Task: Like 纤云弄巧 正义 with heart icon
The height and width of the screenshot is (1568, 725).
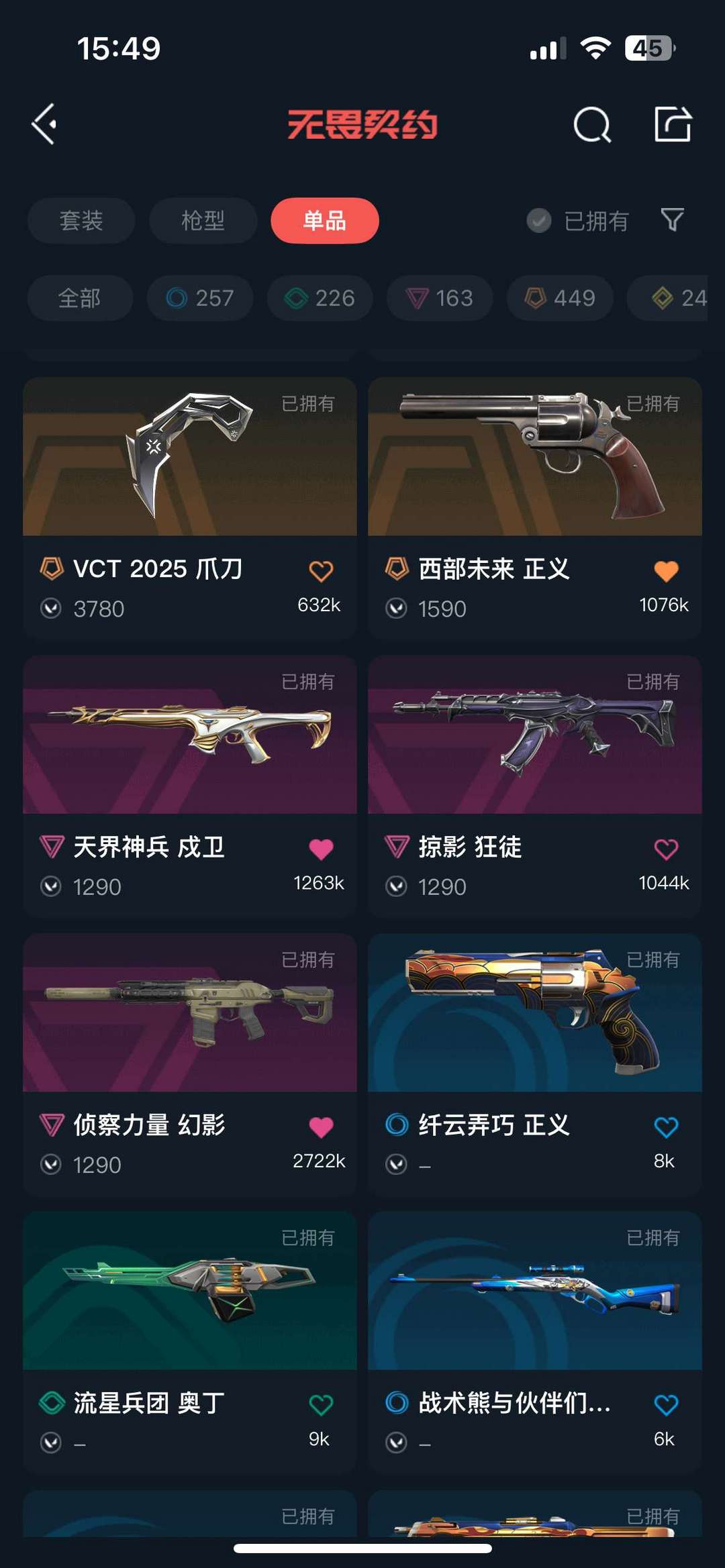Action: [x=666, y=1127]
